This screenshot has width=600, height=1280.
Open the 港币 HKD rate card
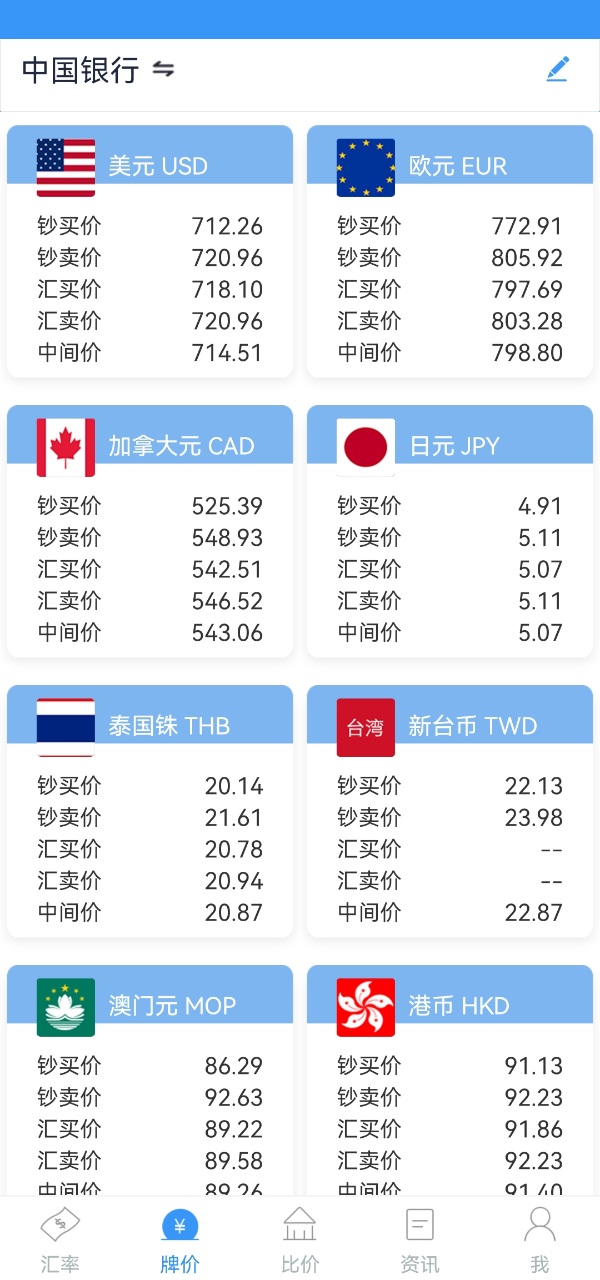[x=450, y=1080]
